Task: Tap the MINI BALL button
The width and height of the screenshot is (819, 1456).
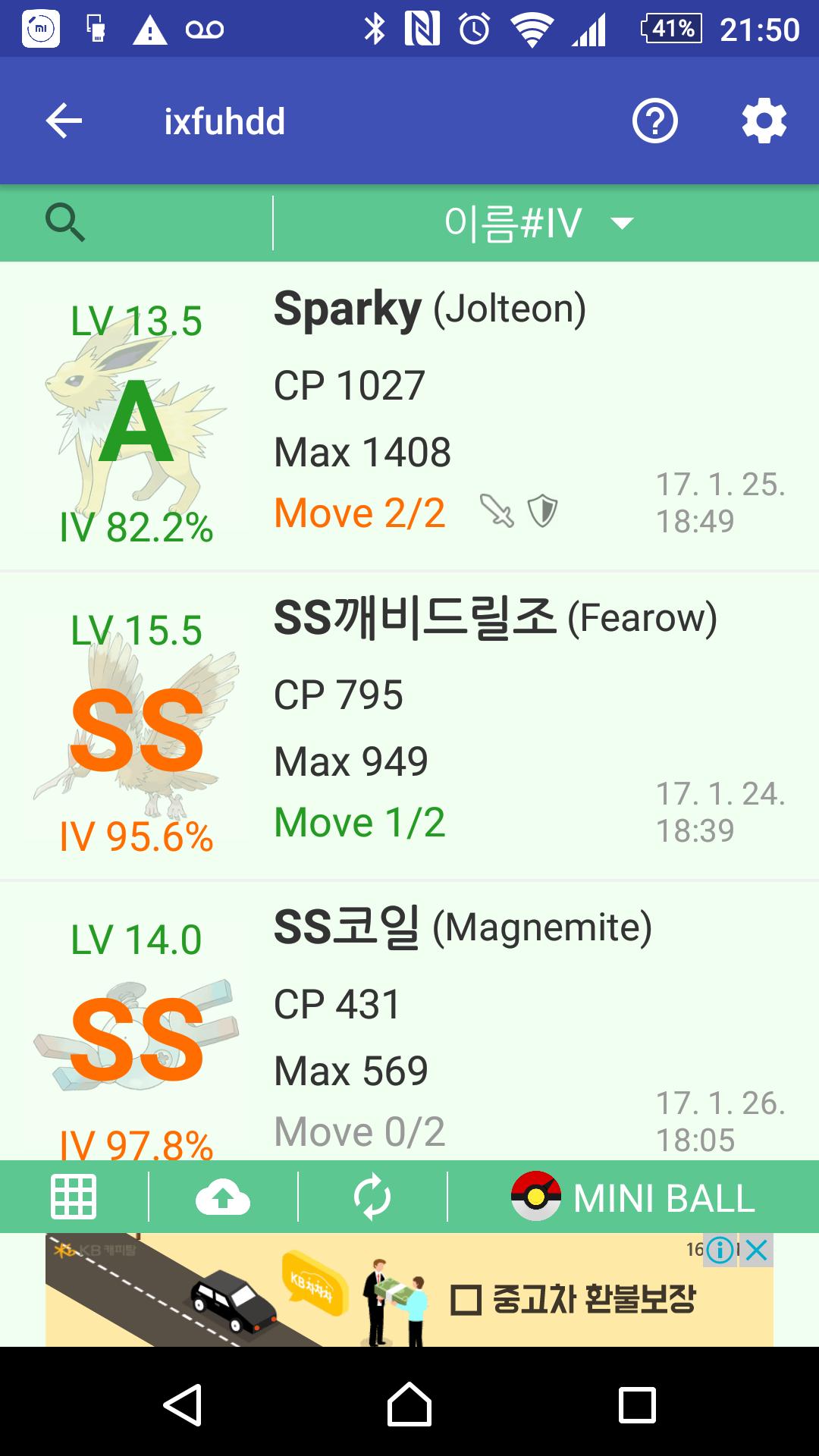Action: point(633,1197)
